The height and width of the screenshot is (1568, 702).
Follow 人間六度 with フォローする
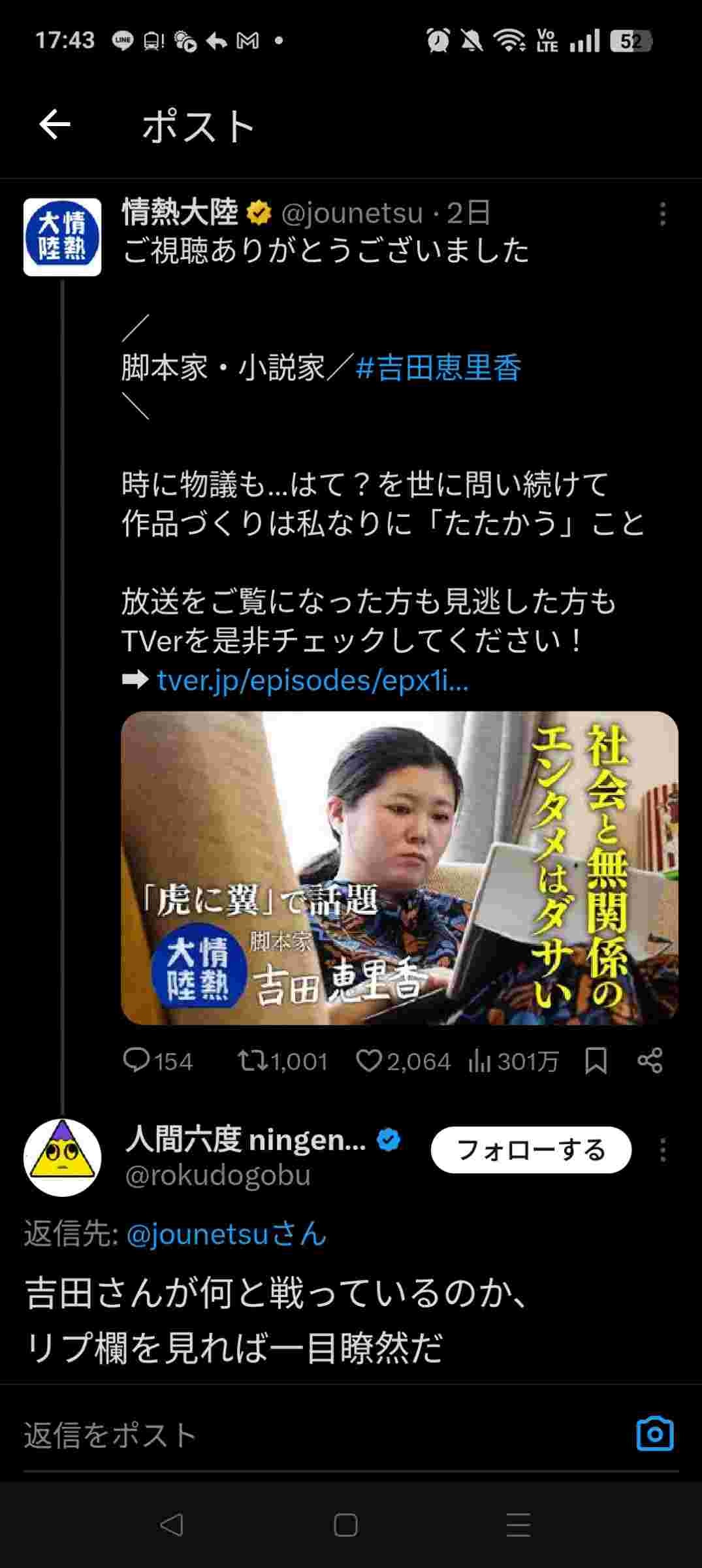[530, 1150]
